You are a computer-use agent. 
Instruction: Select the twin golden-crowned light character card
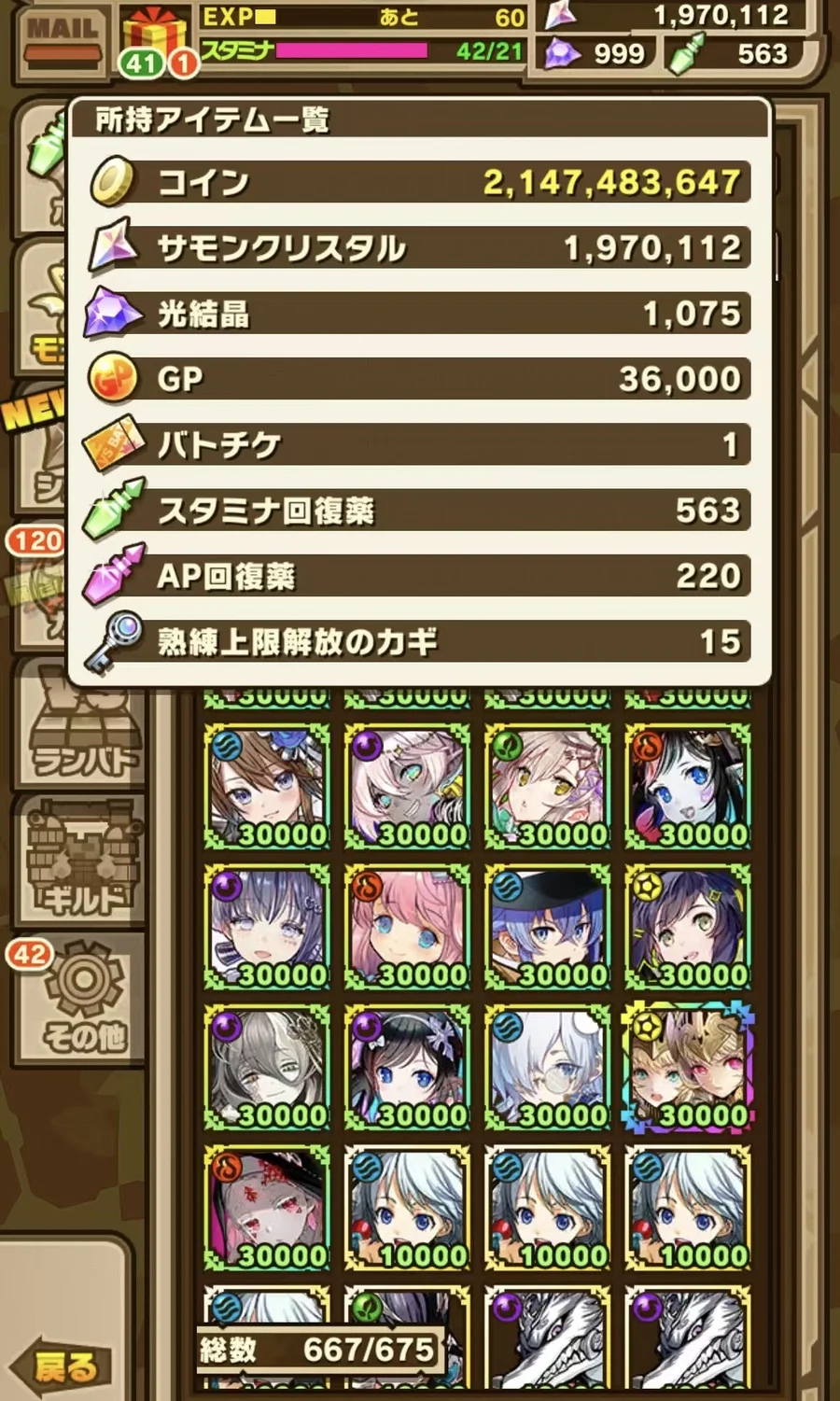pos(688,1066)
